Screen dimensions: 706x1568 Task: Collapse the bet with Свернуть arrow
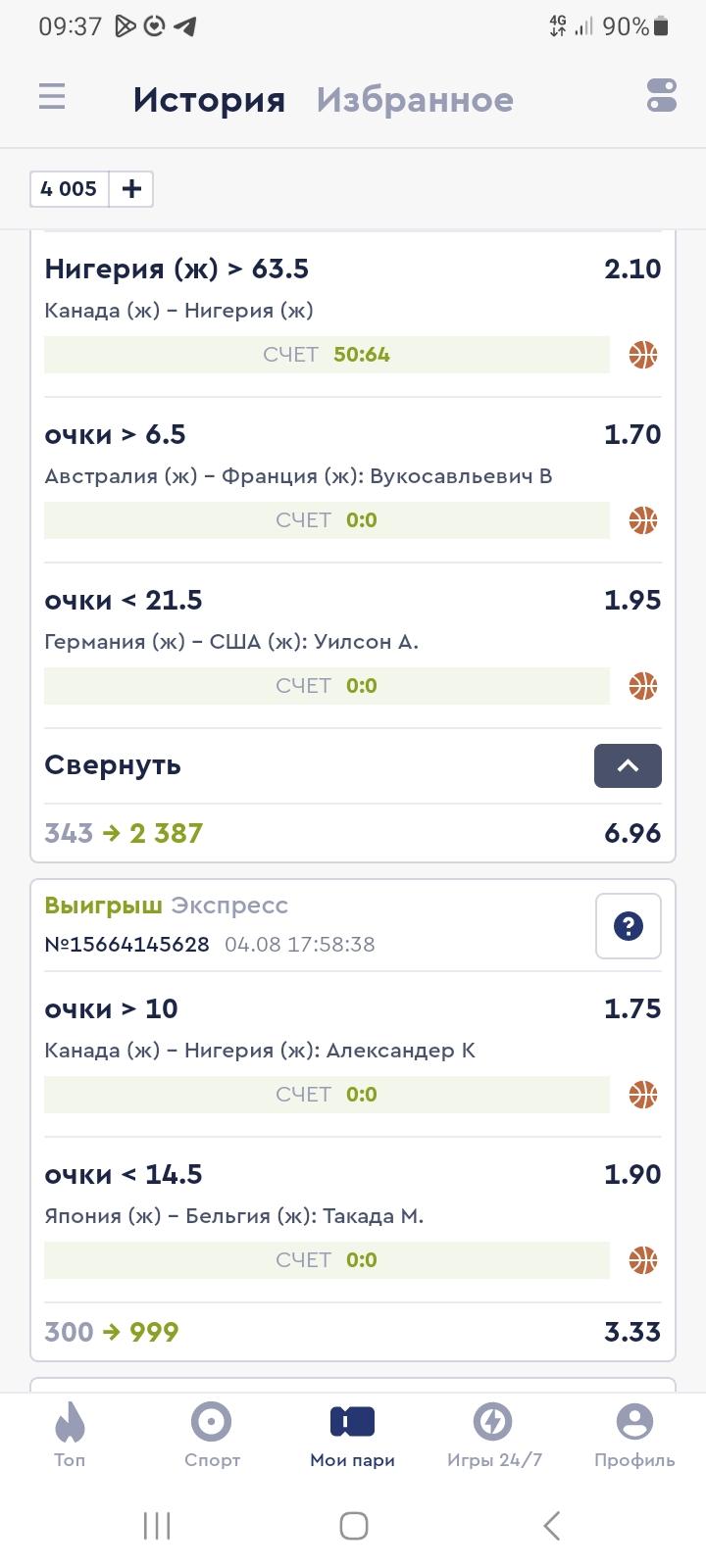pyautogui.click(x=628, y=765)
